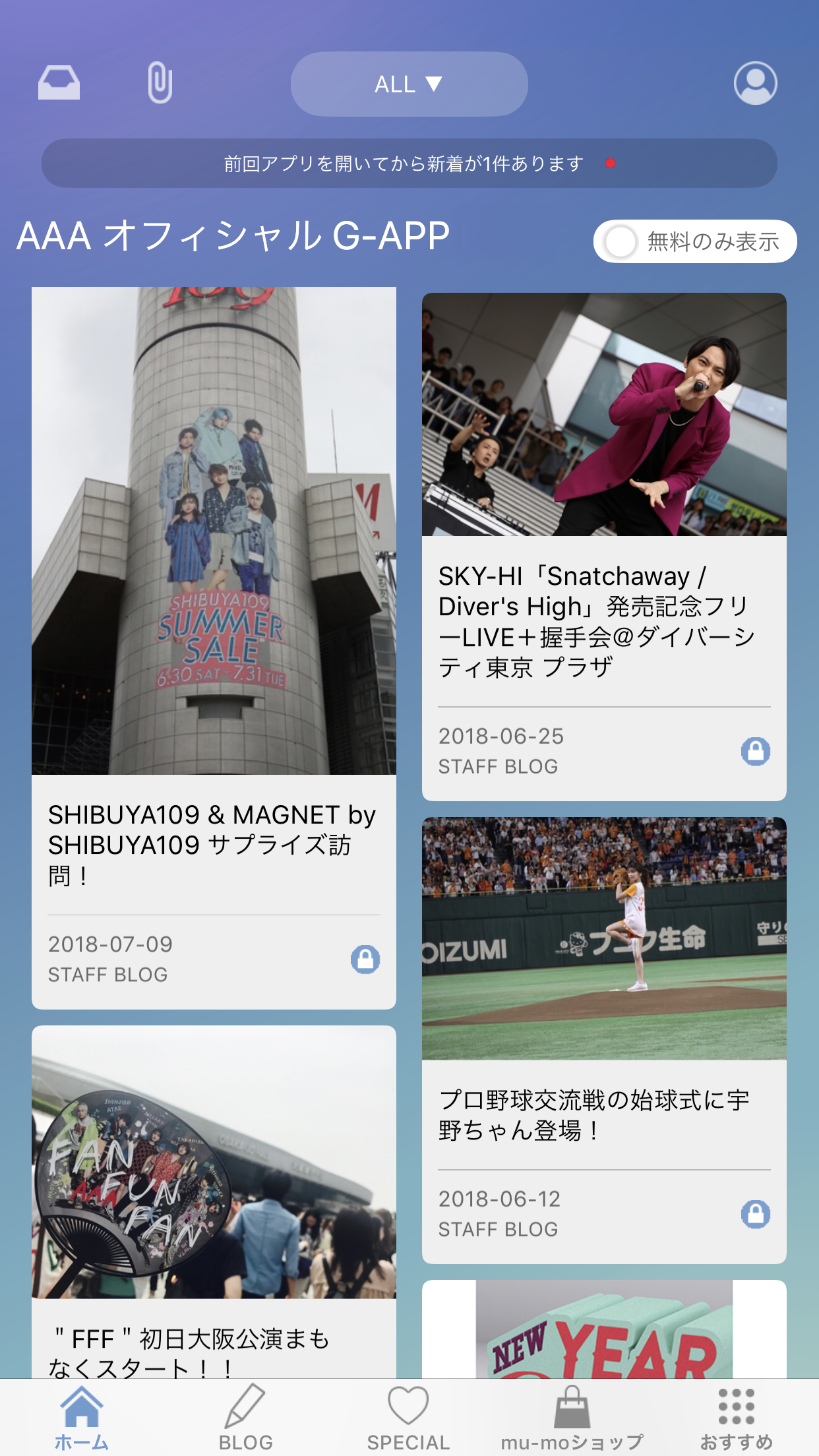819x1456 pixels.
Task: Open the SKY-HI Snatchaway free live post
Action: coord(604,547)
